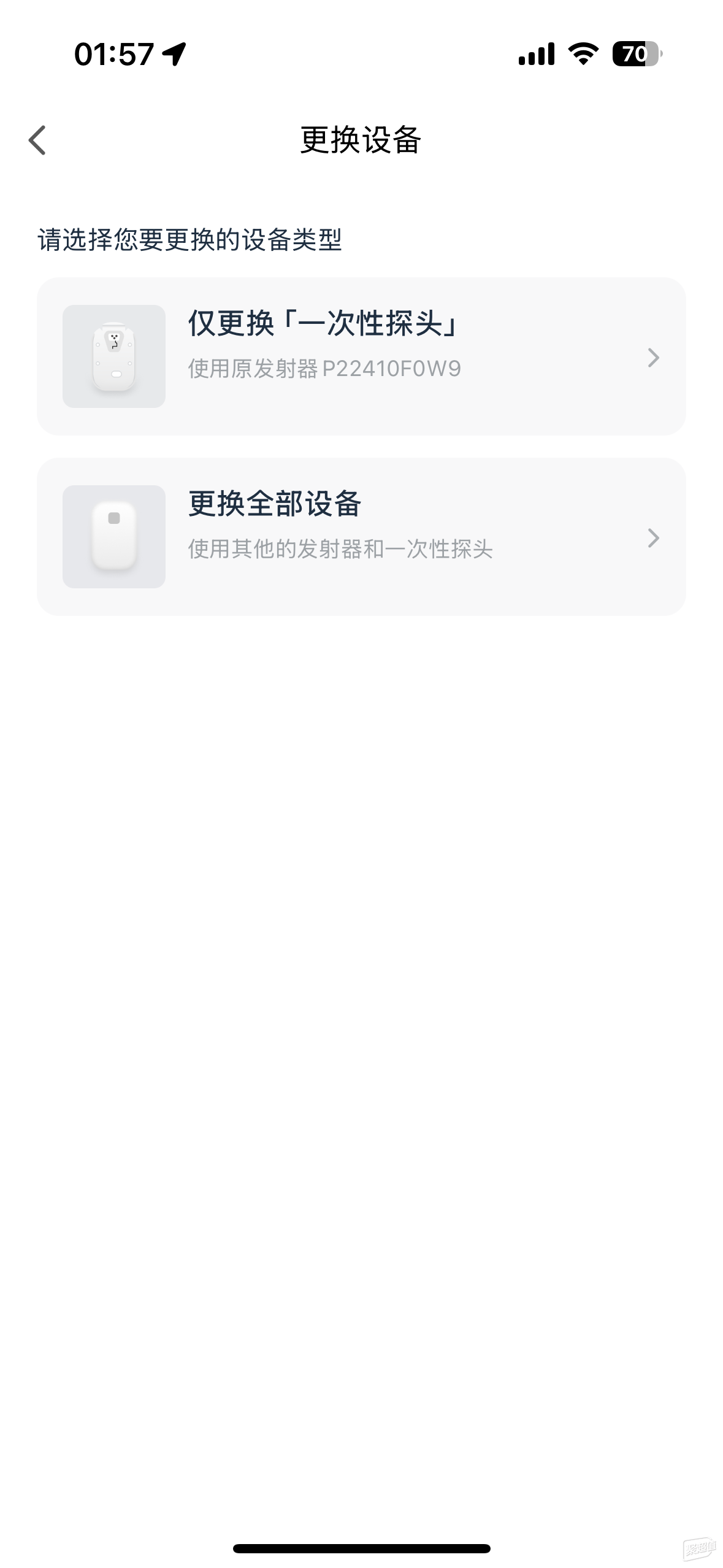Go back from the 更换设备 screen
This screenshot has width=723, height=1568.
coord(37,140)
